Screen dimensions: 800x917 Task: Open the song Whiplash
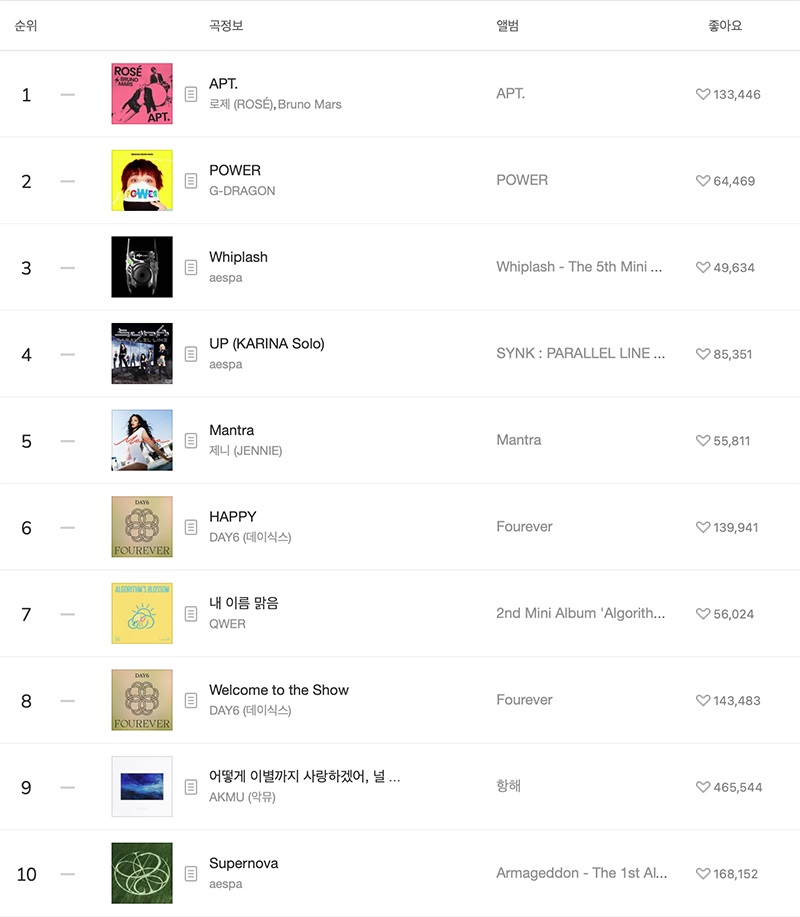238,257
